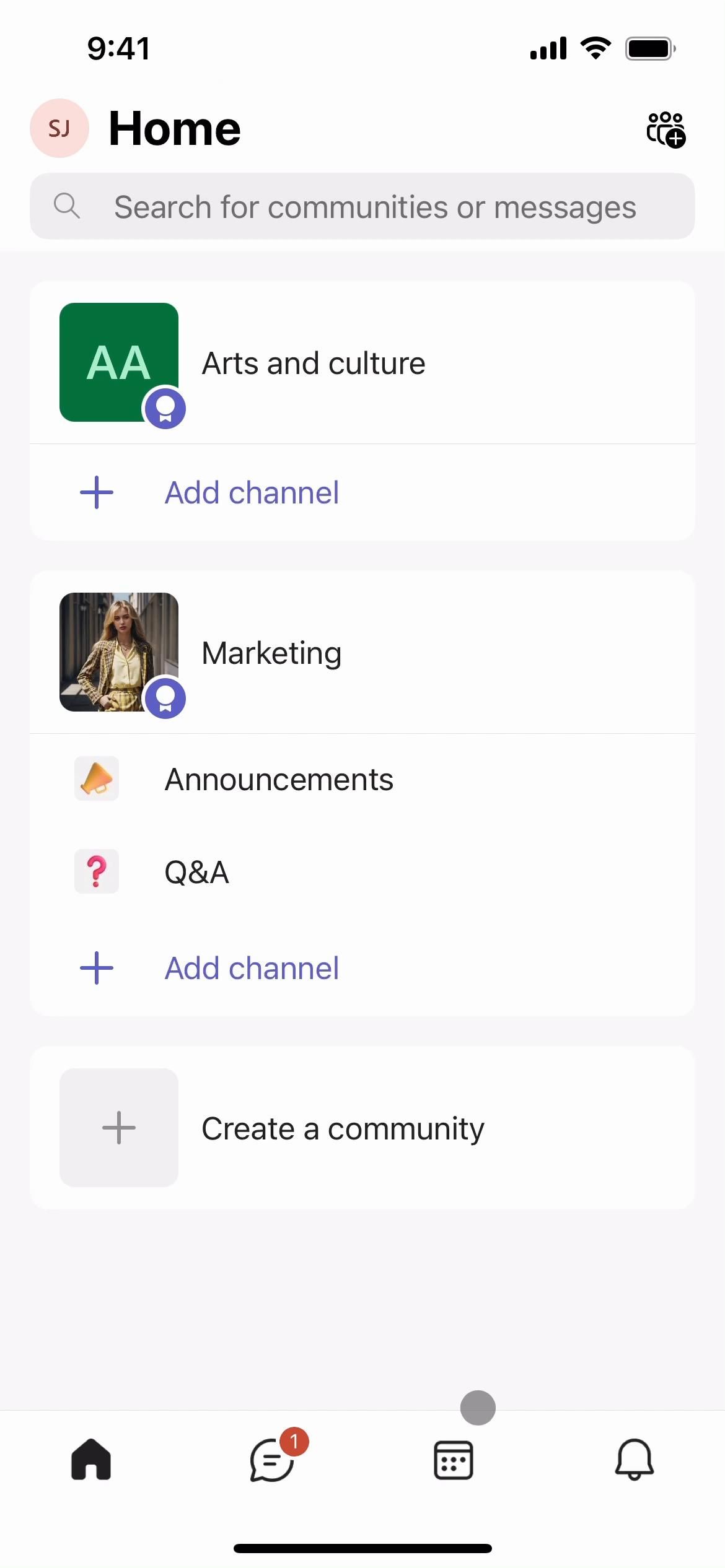Open the Activity bell tab
Image resolution: width=725 pixels, height=1568 pixels.
(634, 1459)
